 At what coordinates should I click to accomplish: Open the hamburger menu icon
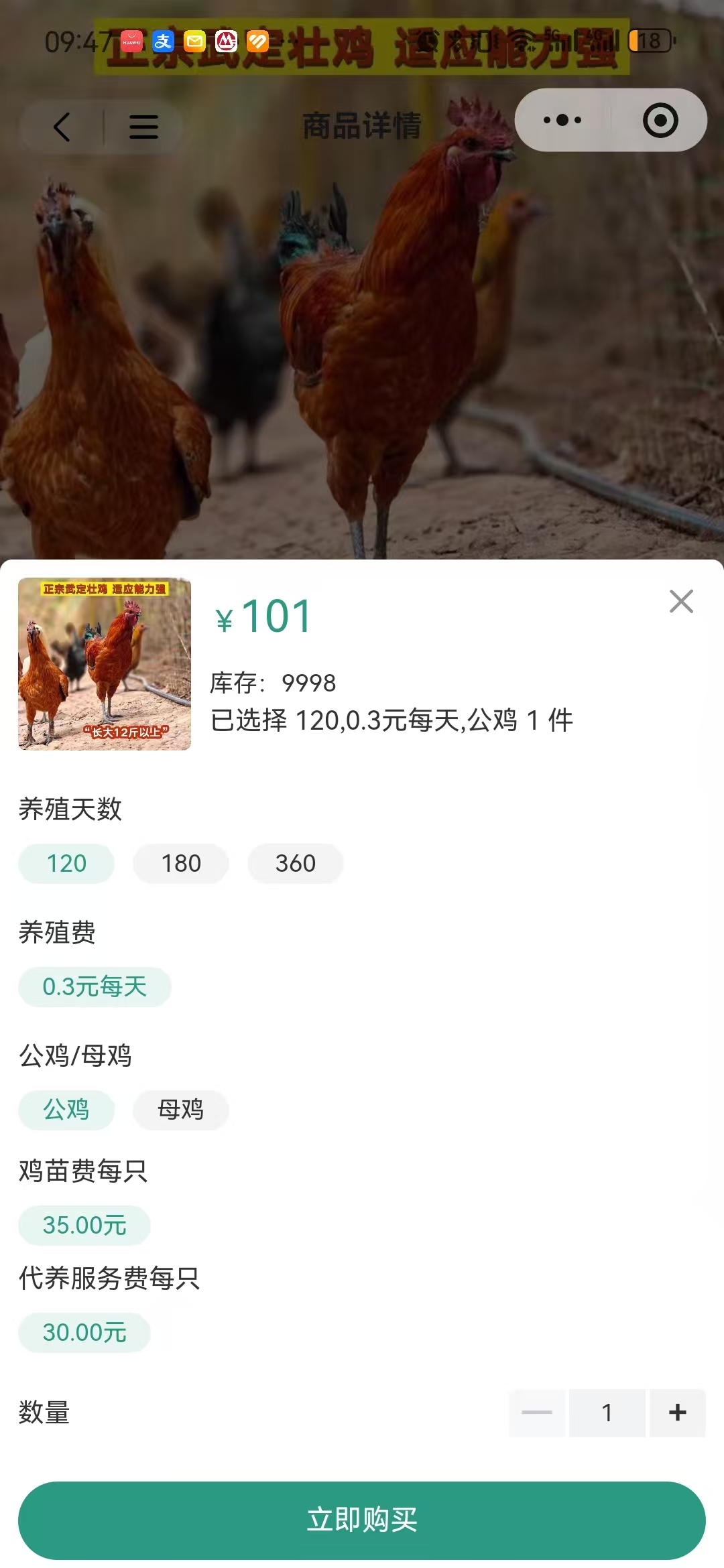point(143,127)
